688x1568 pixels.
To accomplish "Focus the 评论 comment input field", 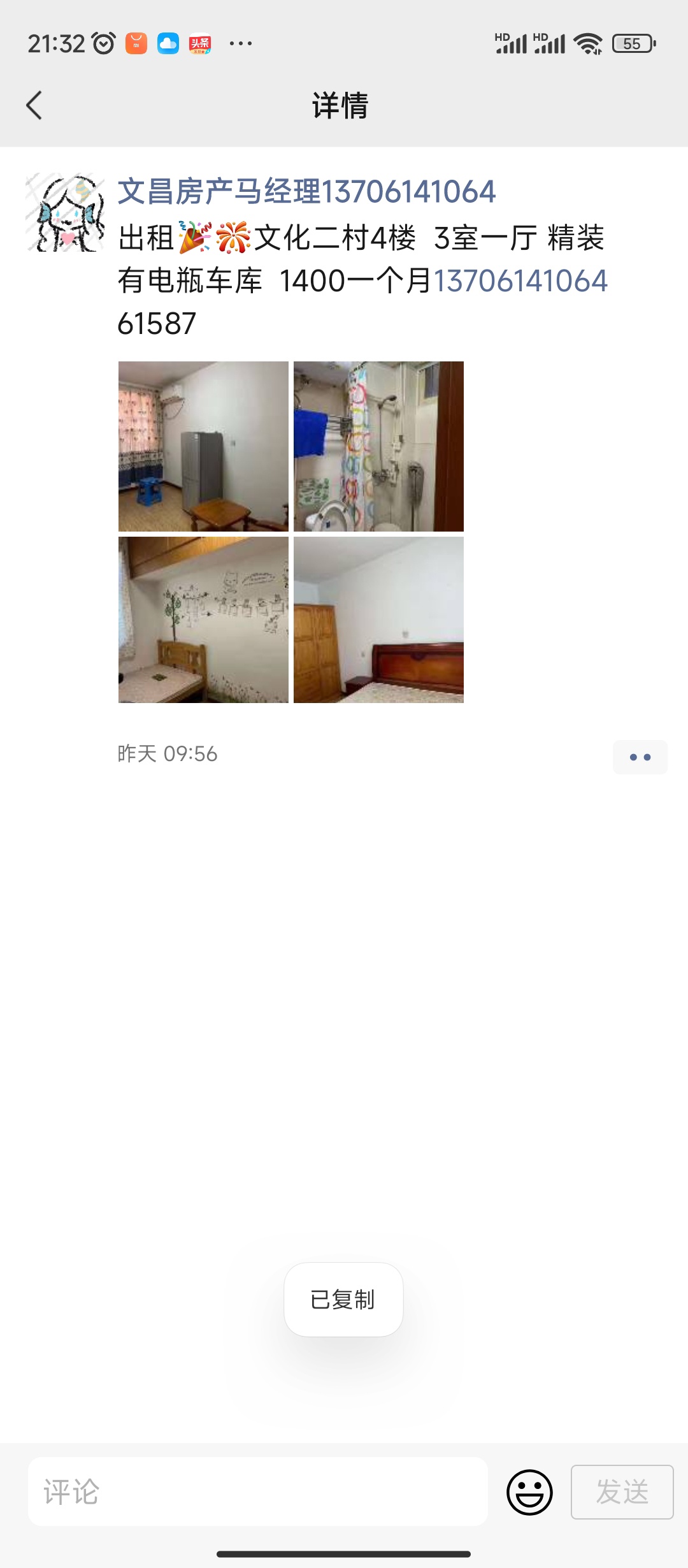I will pos(258,1492).
